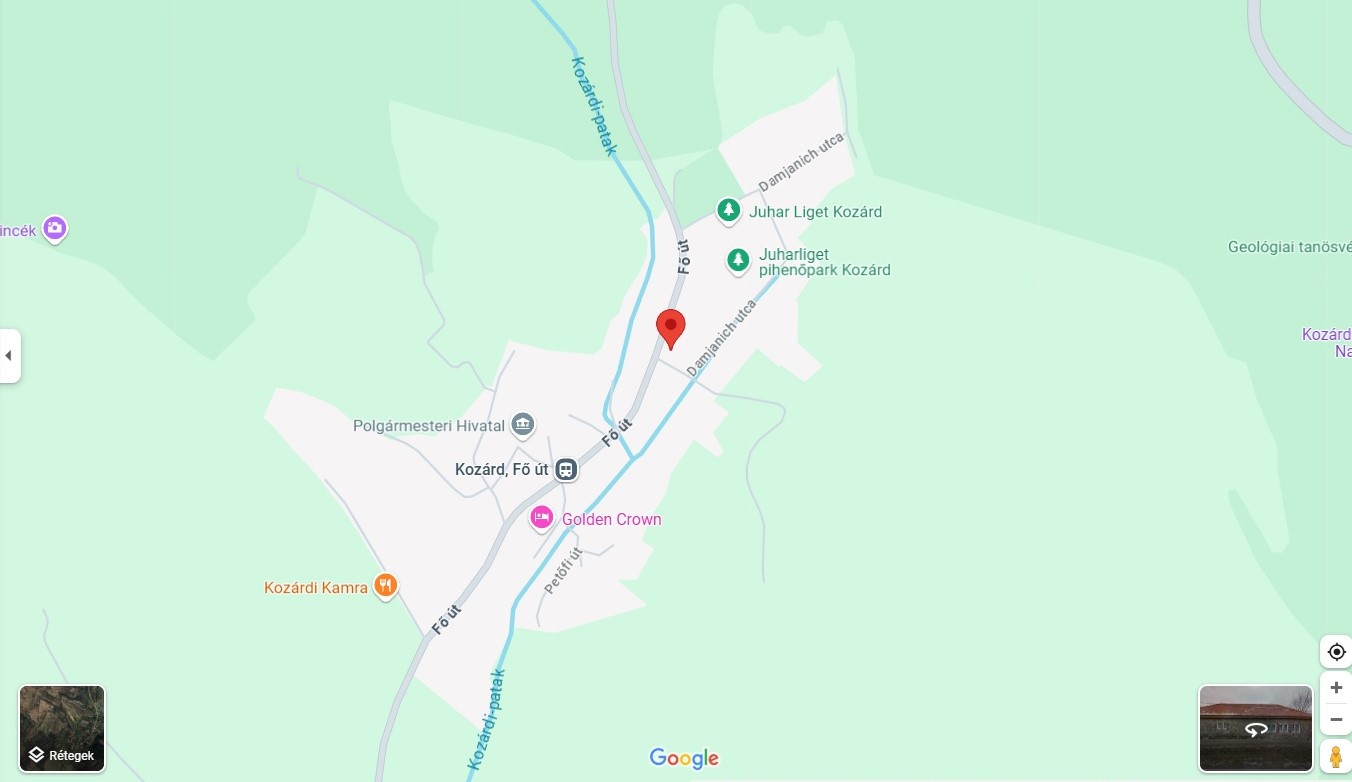Open the Street View photo thumbnail
This screenshot has width=1352, height=782.
(x=1256, y=728)
